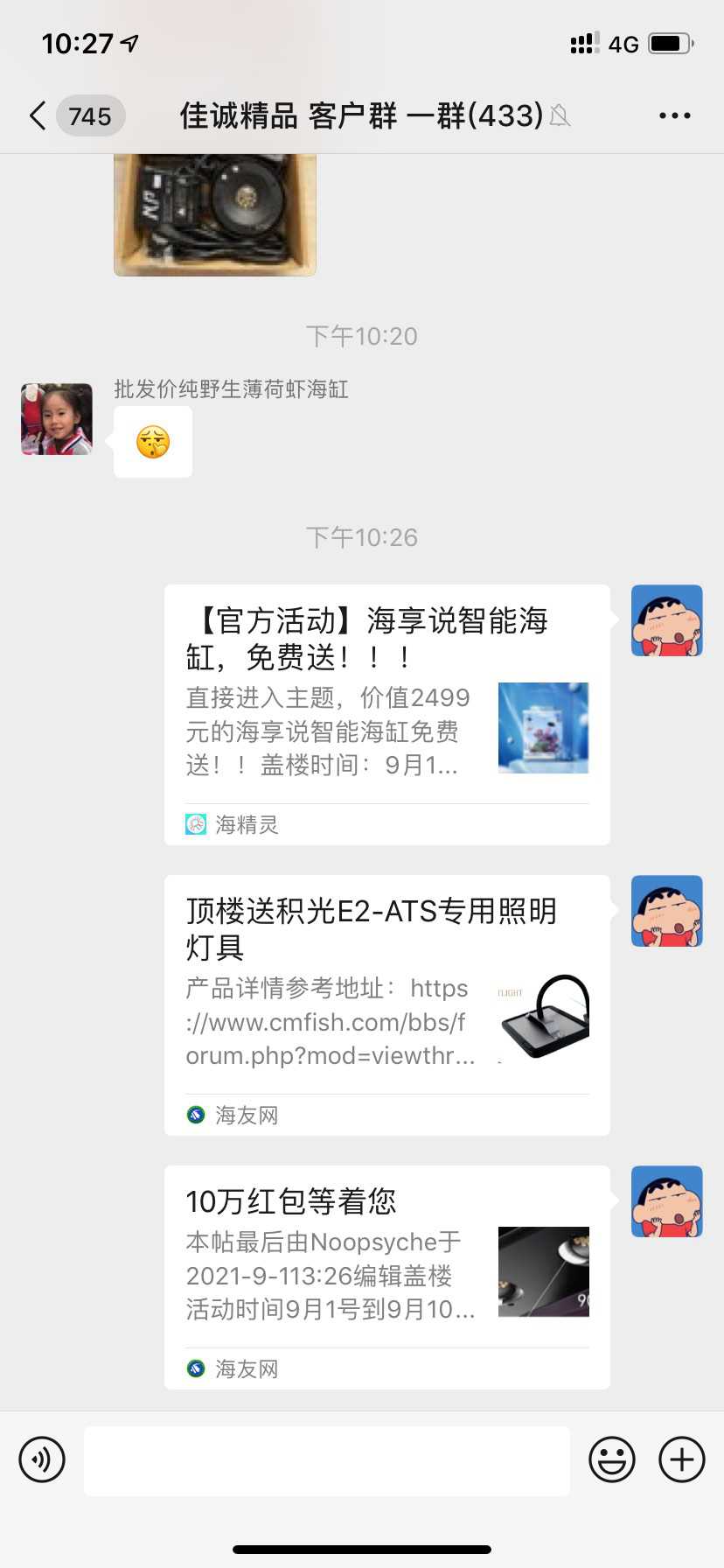Open the emoji sticker panel
The width and height of the screenshot is (724, 1568).
pos(611,1459)
